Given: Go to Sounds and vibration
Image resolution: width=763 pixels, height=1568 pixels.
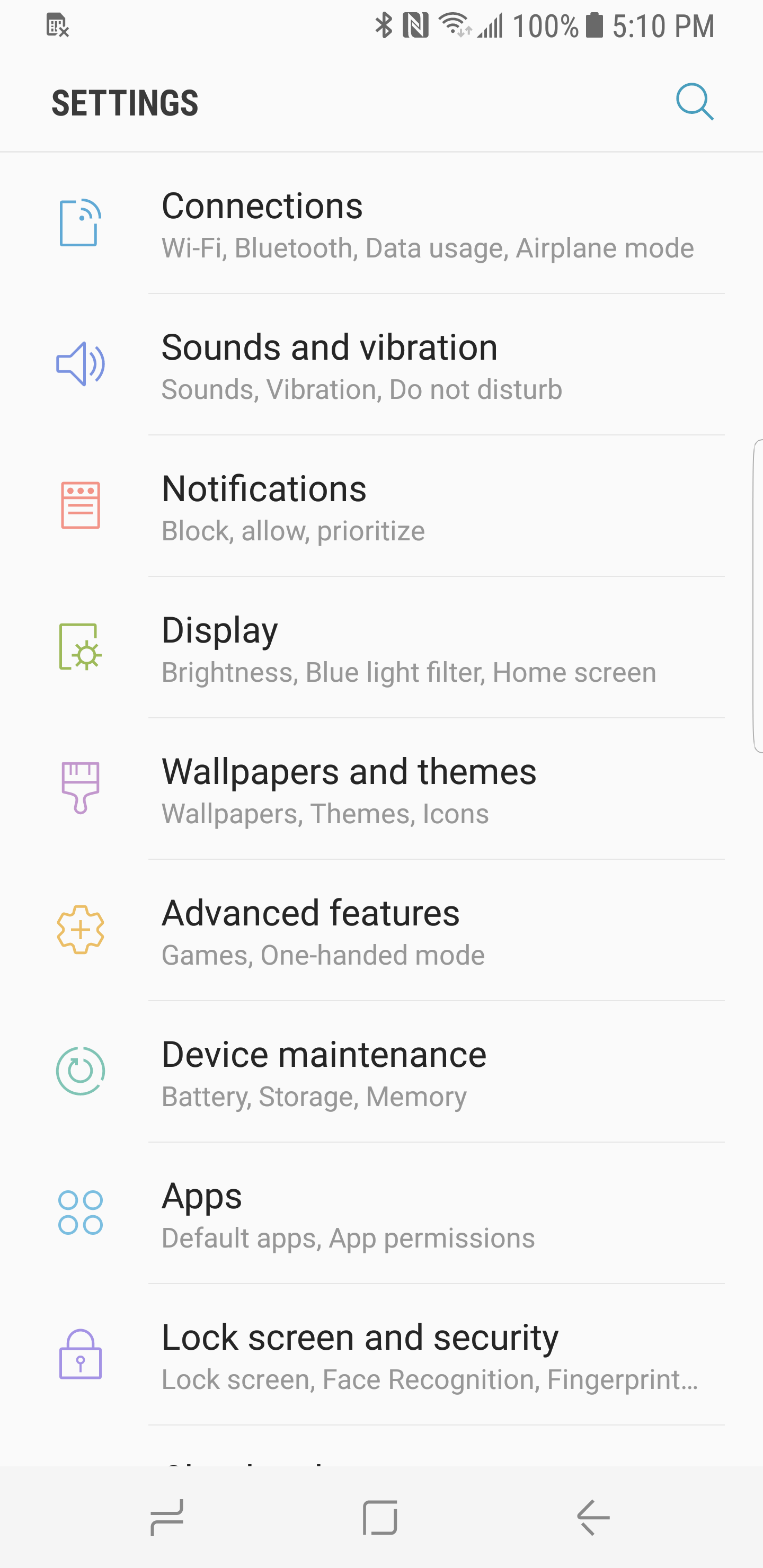Looking at the screenshot, I should [x=426, y=365].
